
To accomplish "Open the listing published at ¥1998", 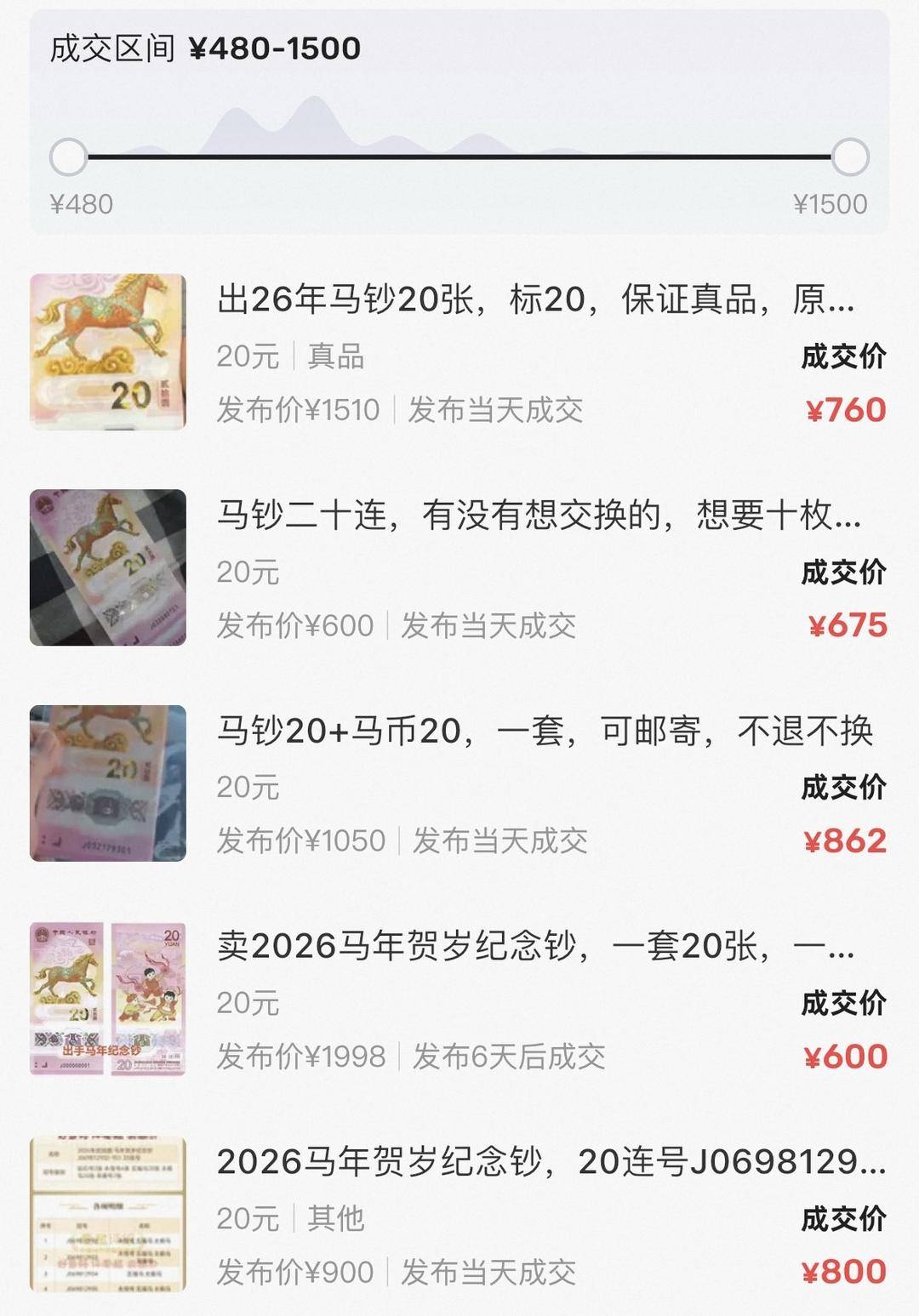I will (x=536, y=946).
